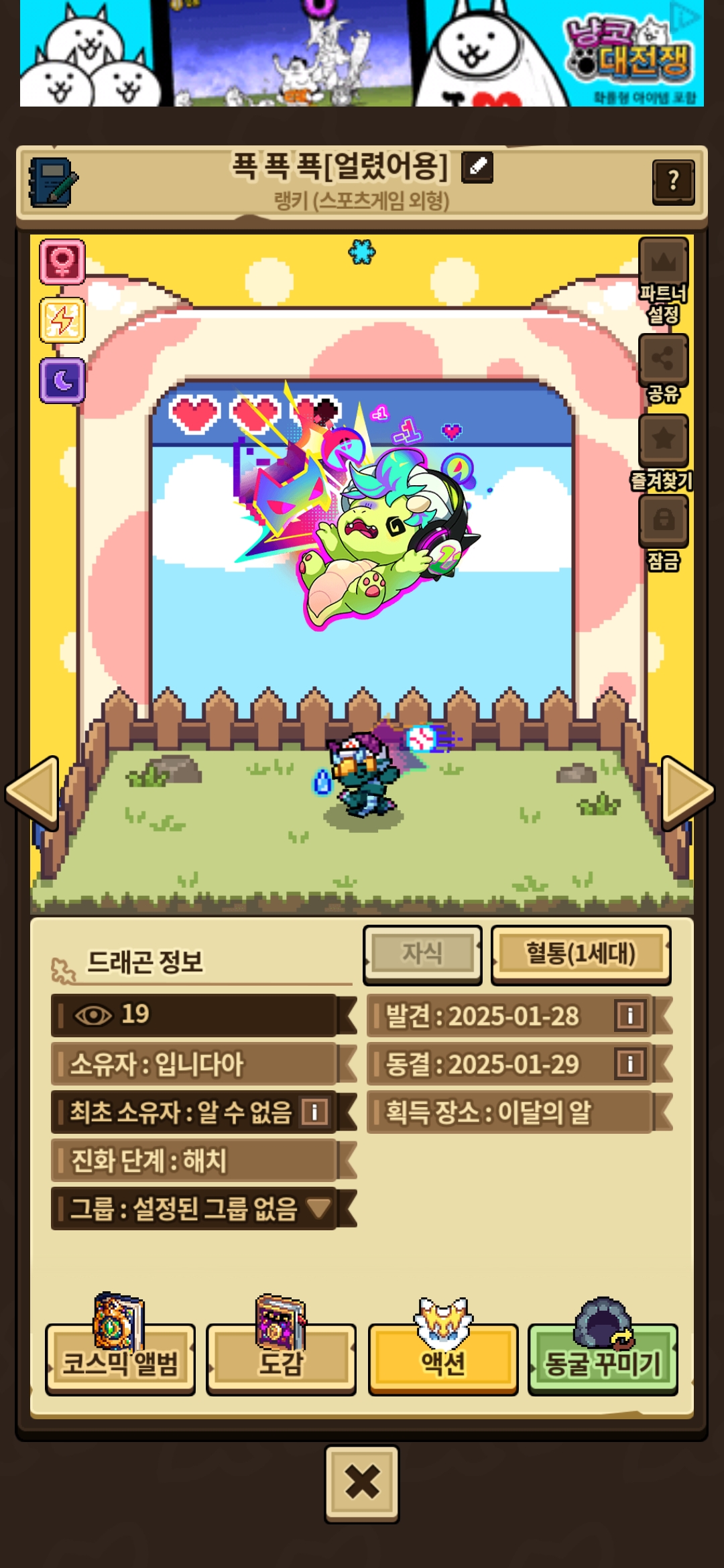Show info about 최초 소유자
Screen dimensions: 724x1568
point(314,1112)
